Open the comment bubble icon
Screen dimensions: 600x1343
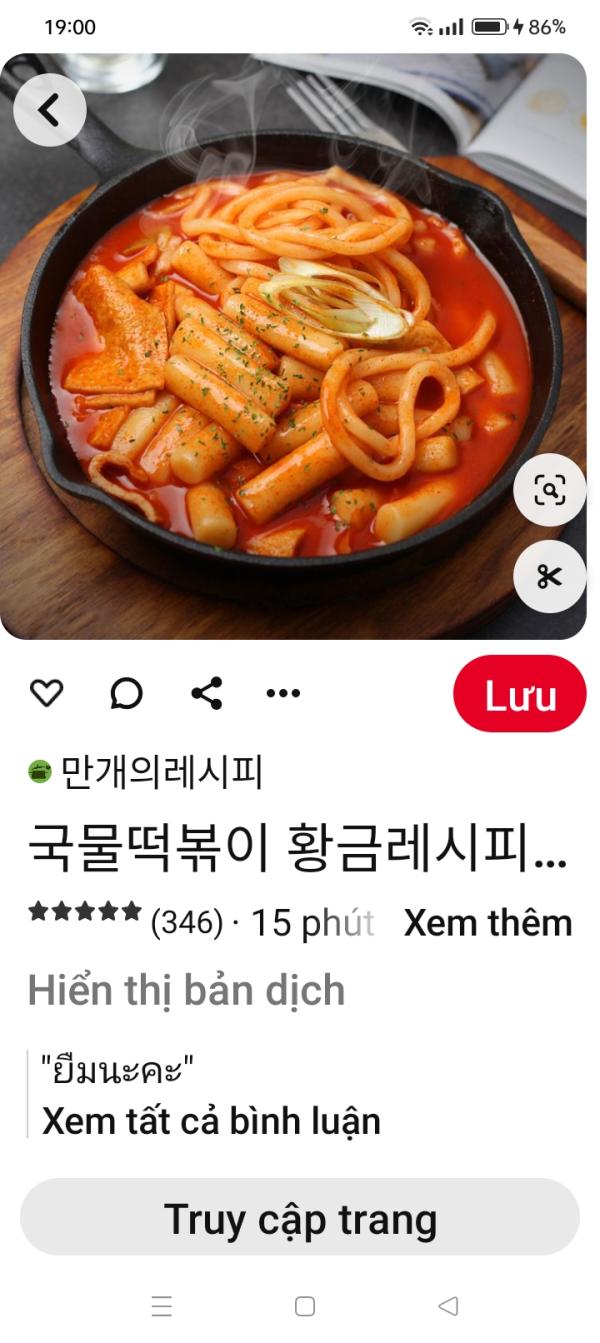click(126, 693)
